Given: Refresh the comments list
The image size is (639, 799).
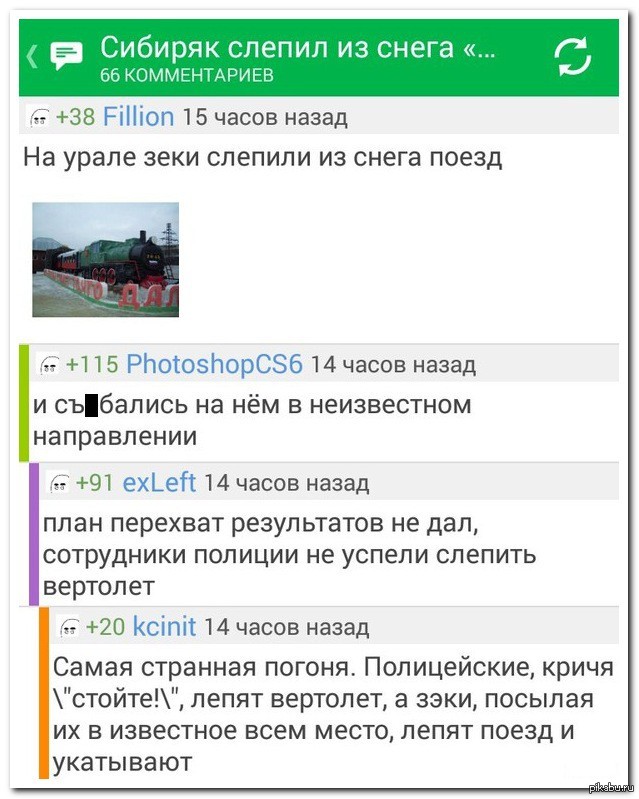Looking at the screenshot, I should (x=573, y=56).
